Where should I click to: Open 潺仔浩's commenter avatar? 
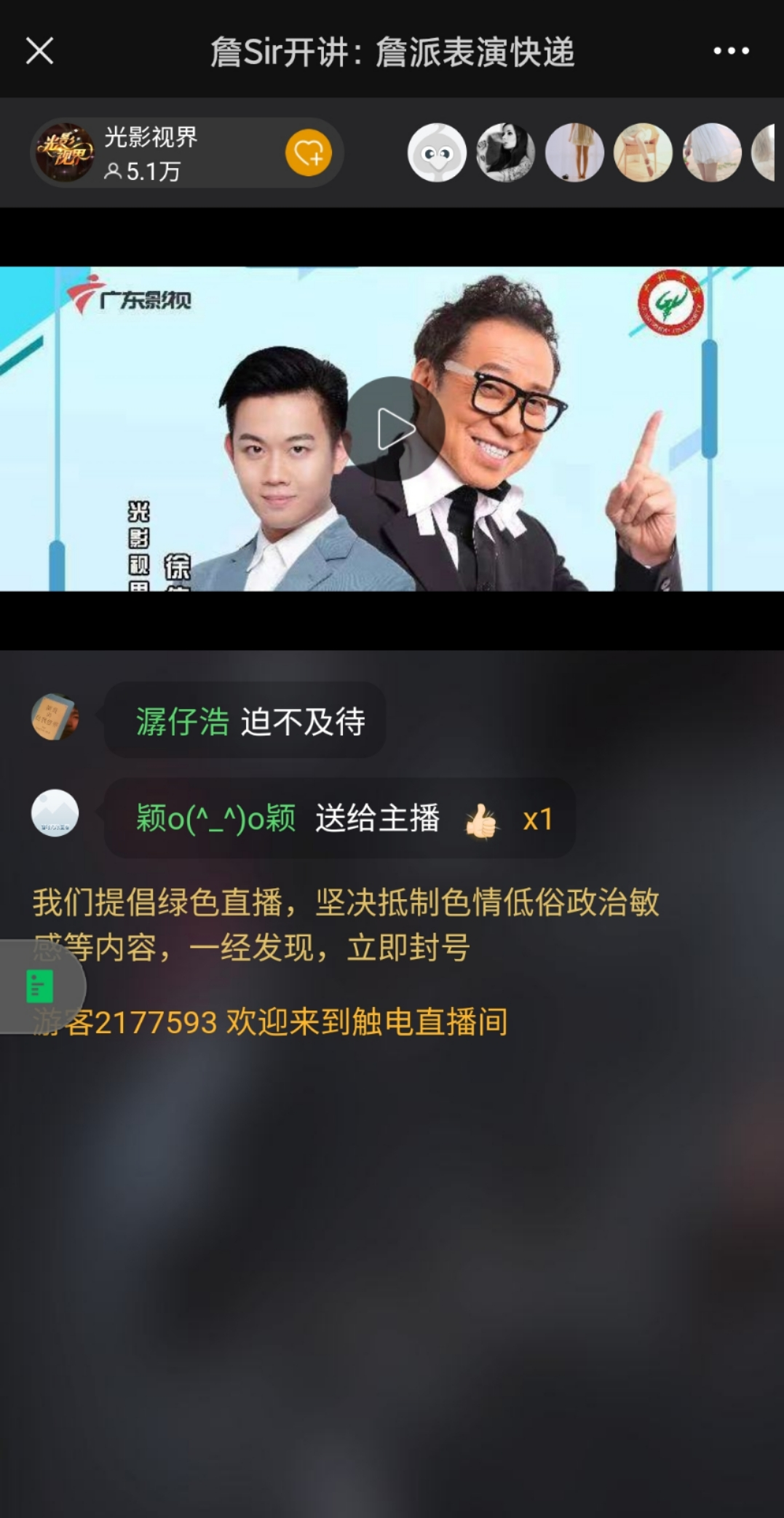[x=55, y=718]
